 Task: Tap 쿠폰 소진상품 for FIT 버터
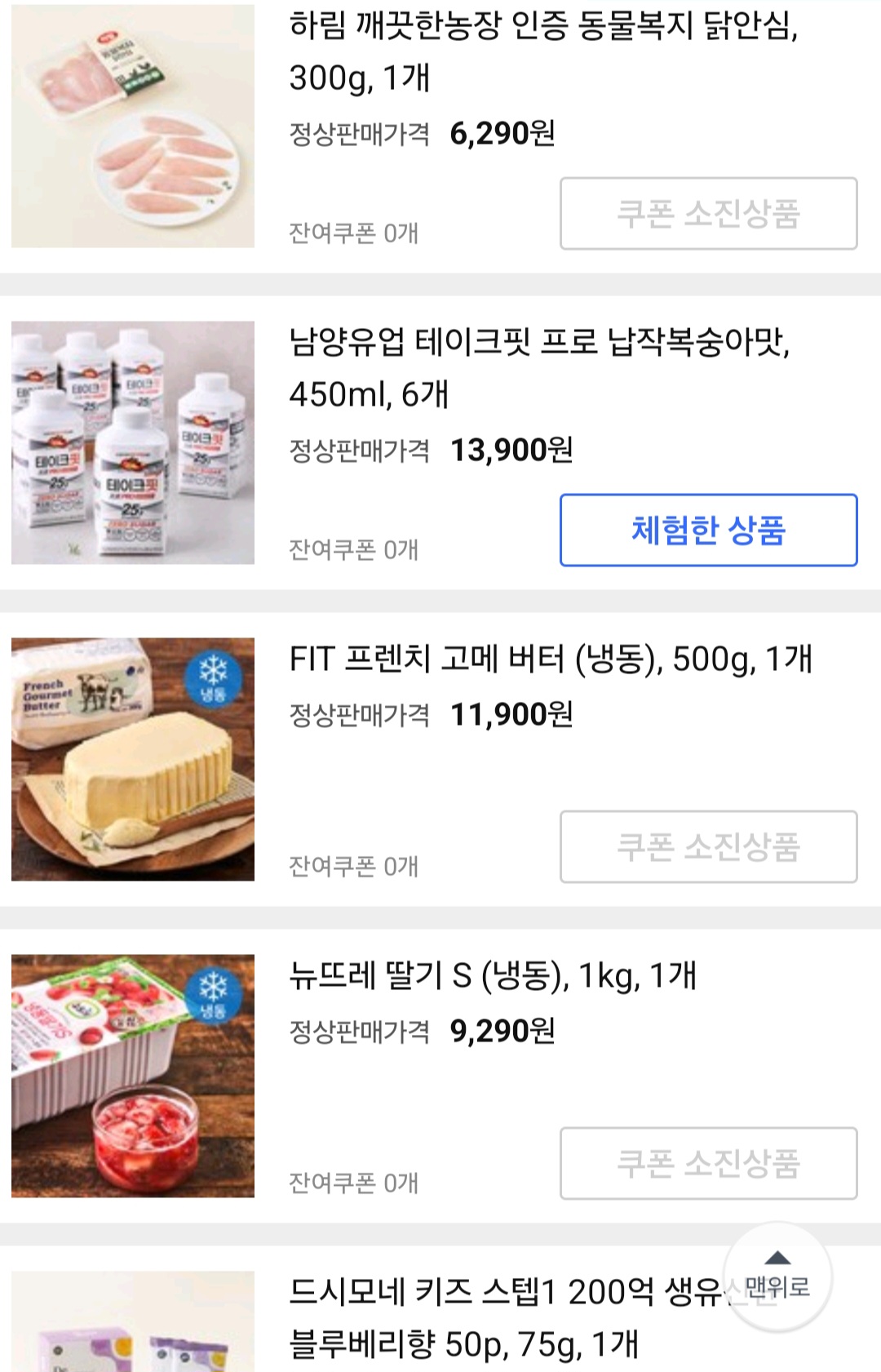(x=708, y=846)
